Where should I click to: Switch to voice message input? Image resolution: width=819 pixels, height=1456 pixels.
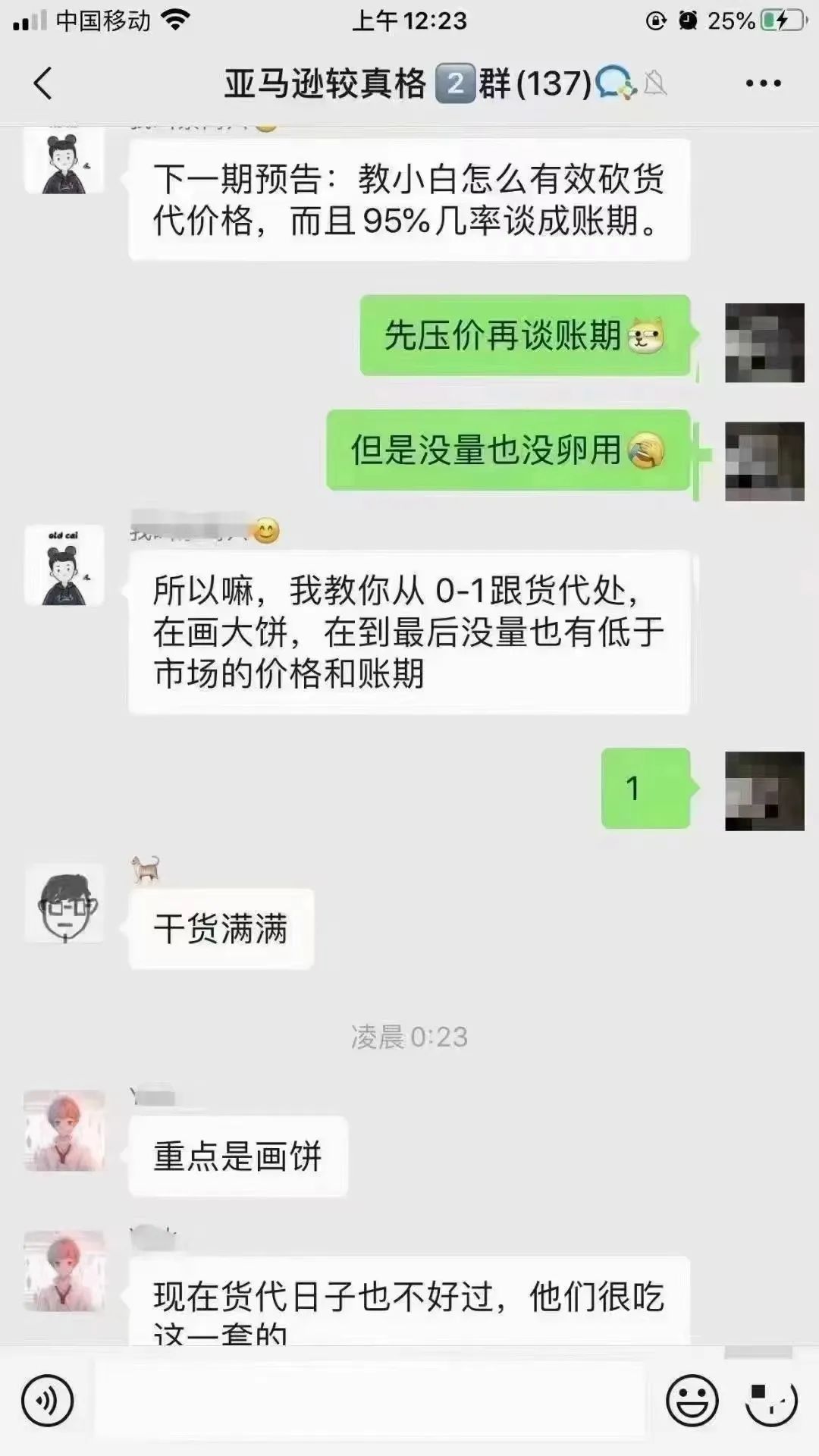48,1401
